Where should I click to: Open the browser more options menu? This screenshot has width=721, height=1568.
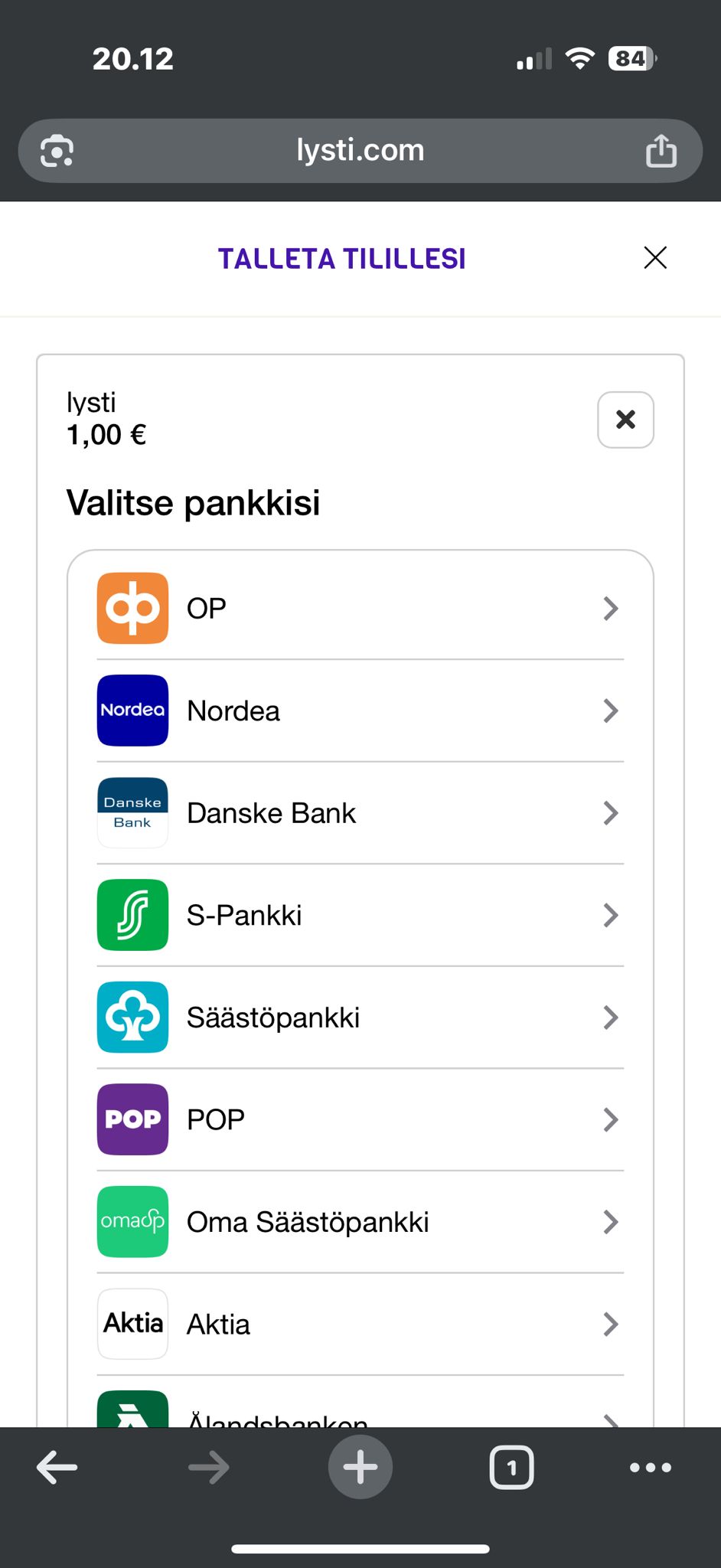[x=648, y=1467]
